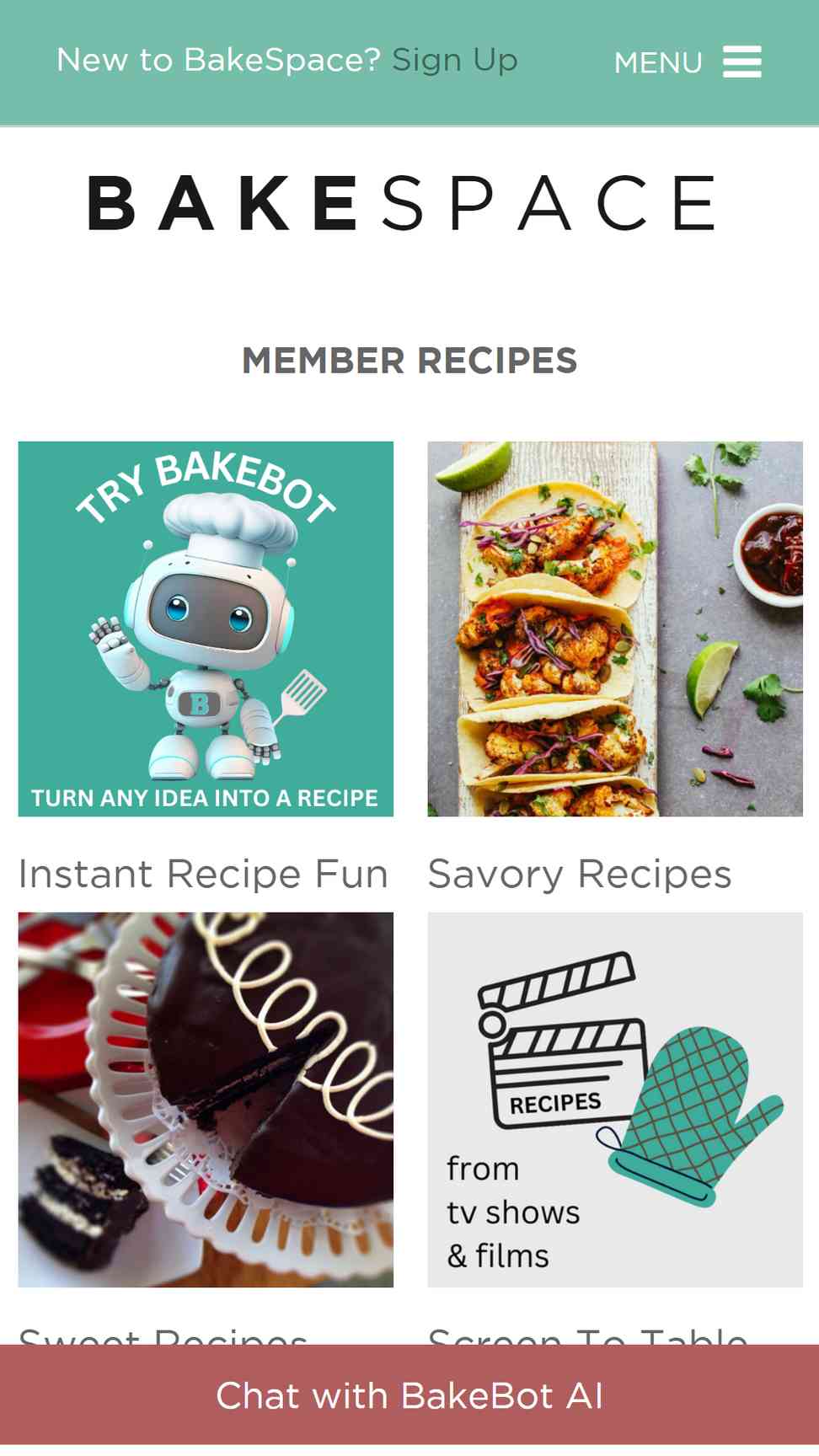
Task: Tap the Sign Up link
Action: tap(455, 61)
